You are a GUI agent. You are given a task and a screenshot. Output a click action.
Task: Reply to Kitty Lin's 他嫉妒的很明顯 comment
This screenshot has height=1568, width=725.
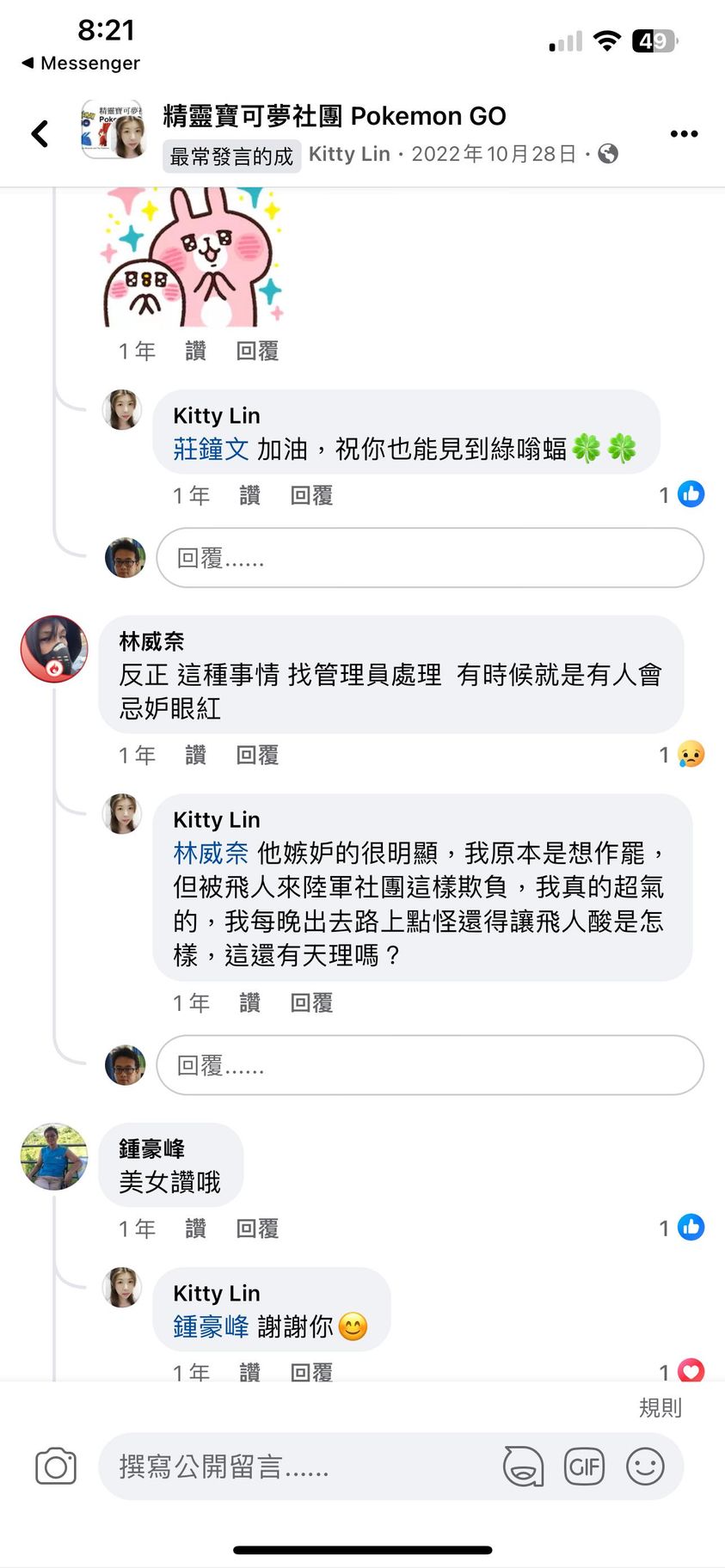311,1002
